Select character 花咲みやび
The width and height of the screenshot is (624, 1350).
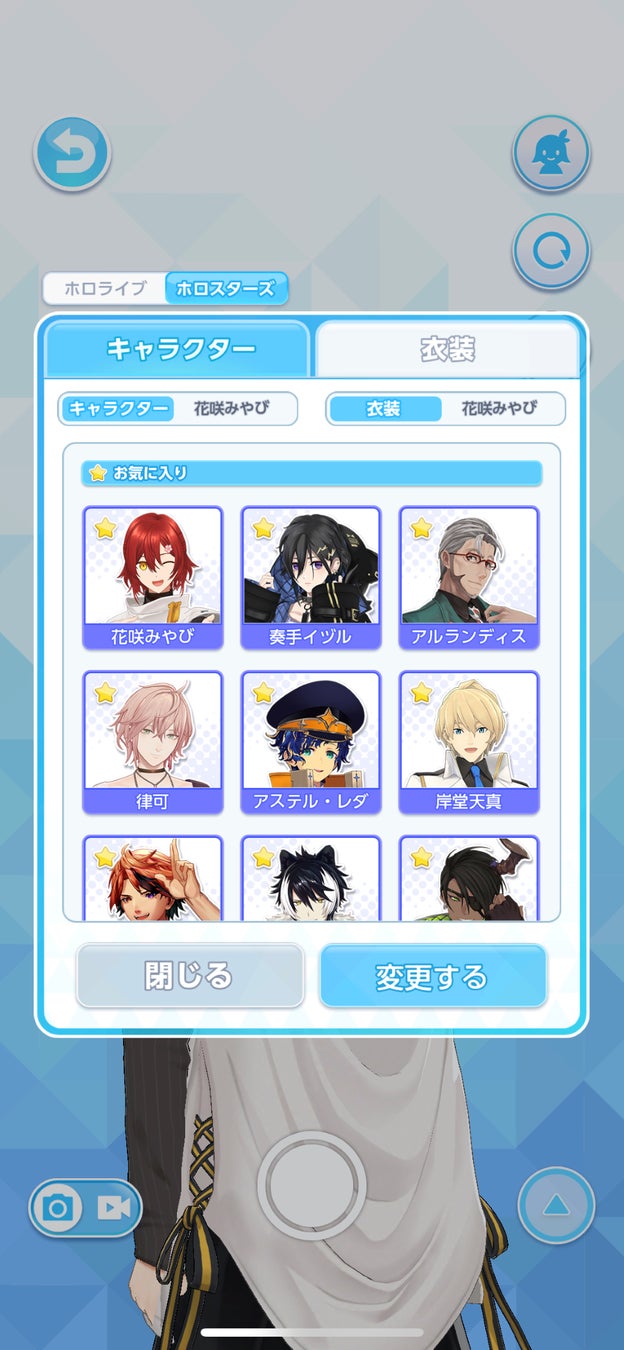click(152, 577)
